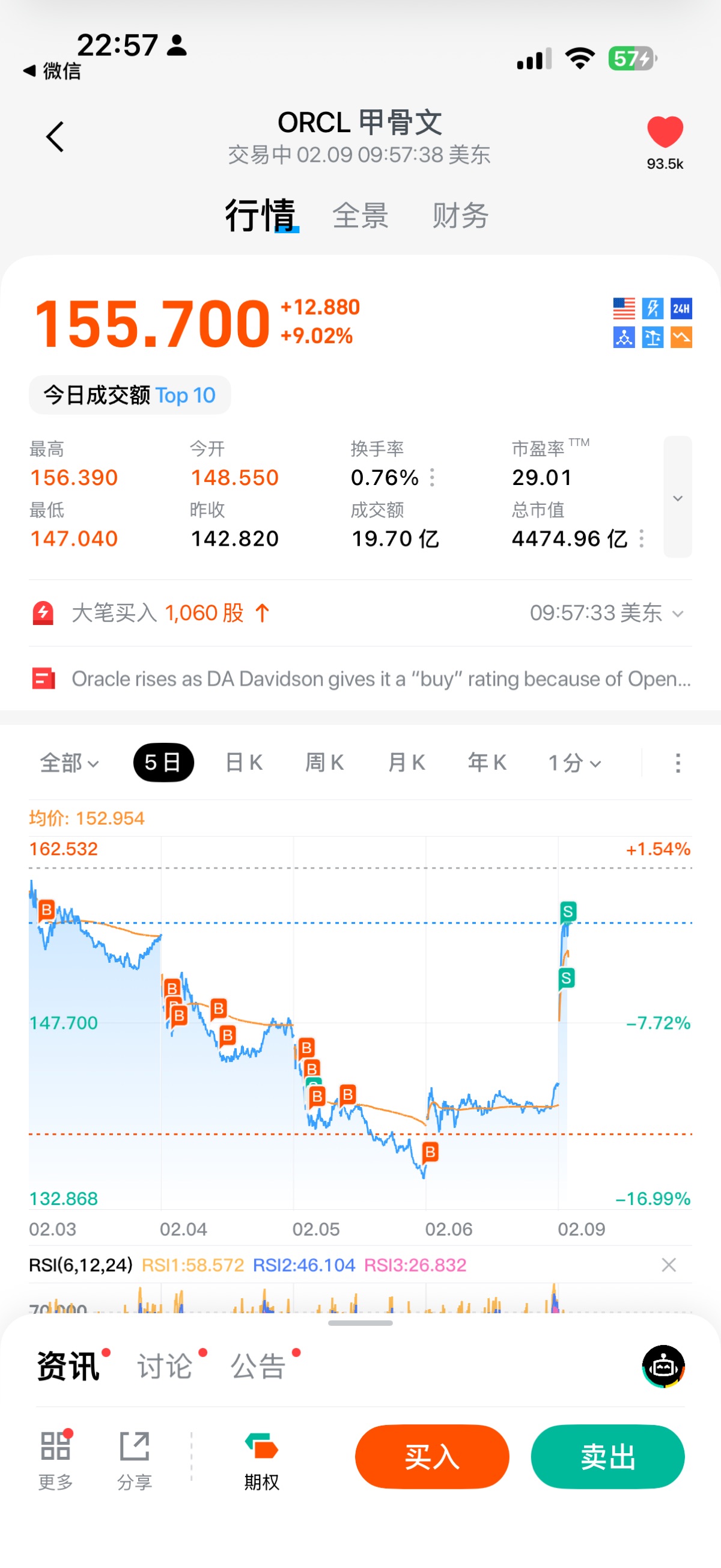
Task: Open the Oracle DA Davidson news headline
Action: coord(380,679)
